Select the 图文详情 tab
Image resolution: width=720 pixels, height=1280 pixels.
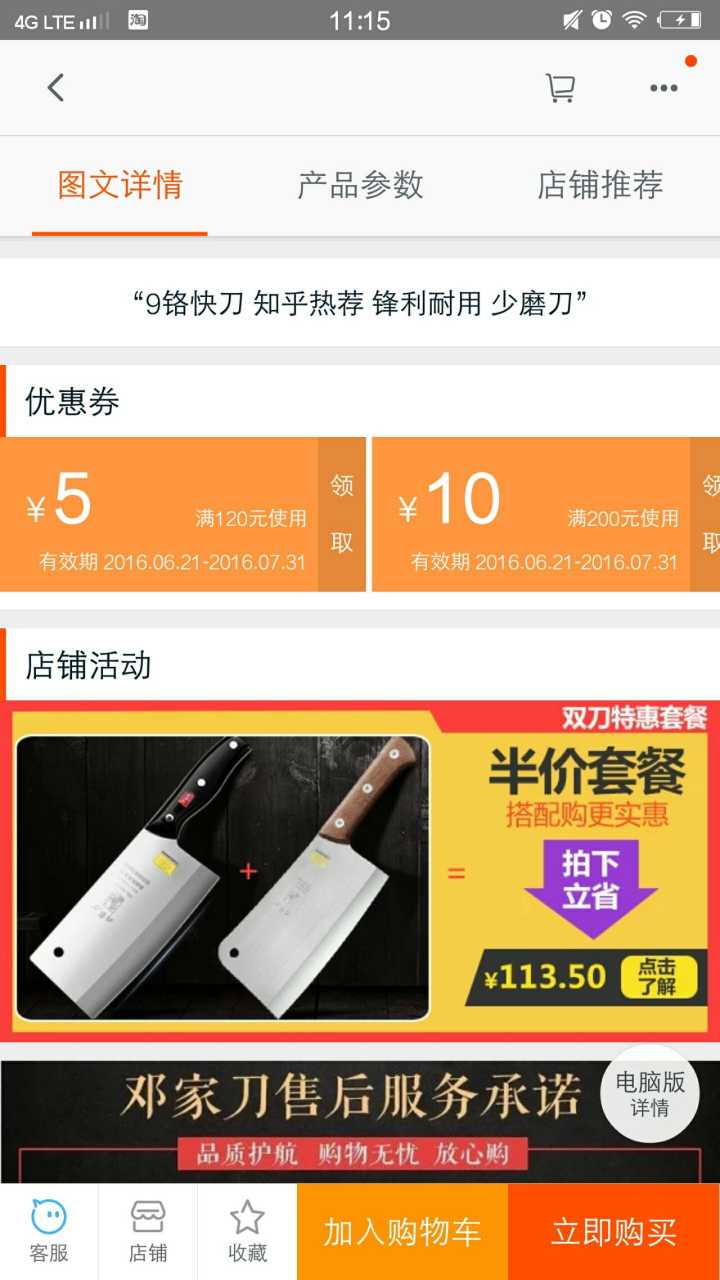pos(120,186)
